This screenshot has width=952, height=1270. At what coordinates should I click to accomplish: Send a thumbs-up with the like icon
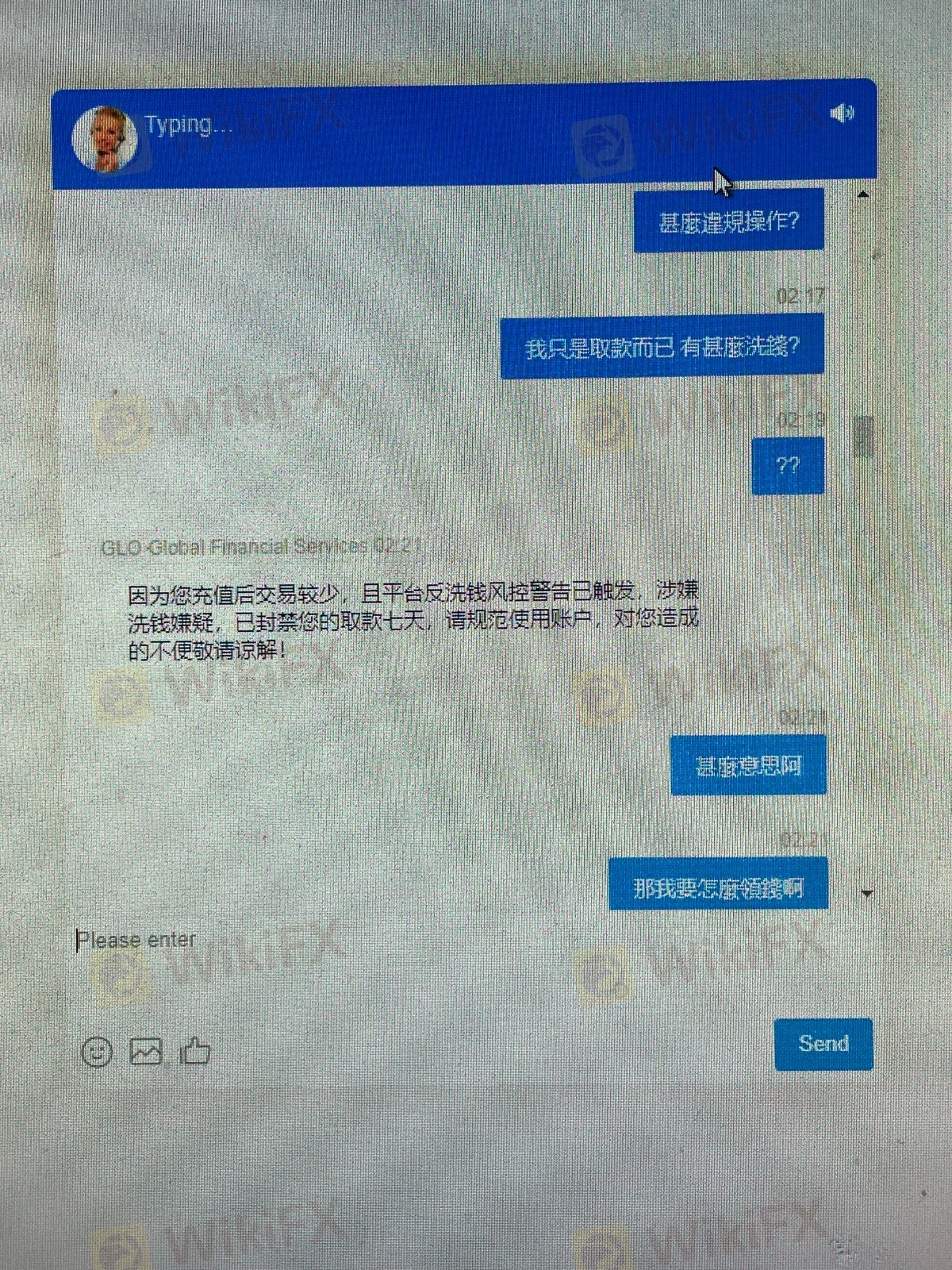195,1052
